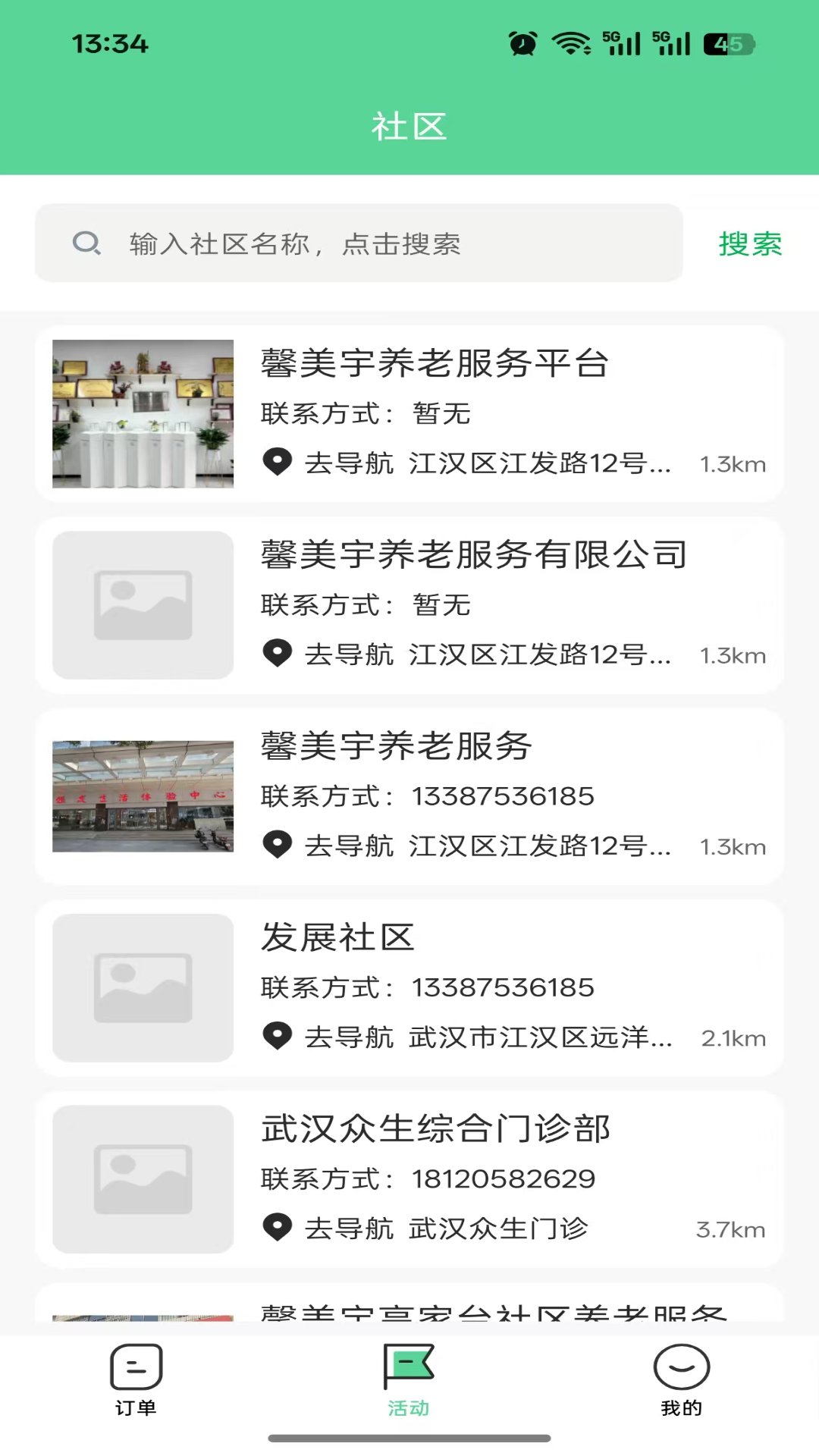Screen dimensions: 819x1456
Task: Switch to the 订单 tab
Action: point(136,1380)
